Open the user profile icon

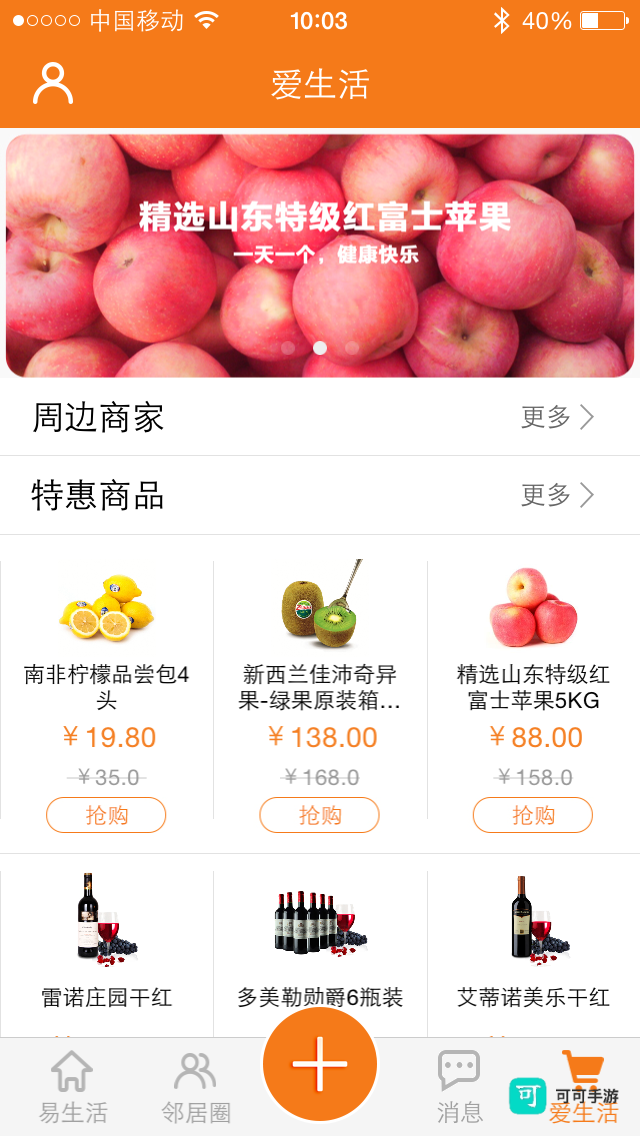pos(53,84)
